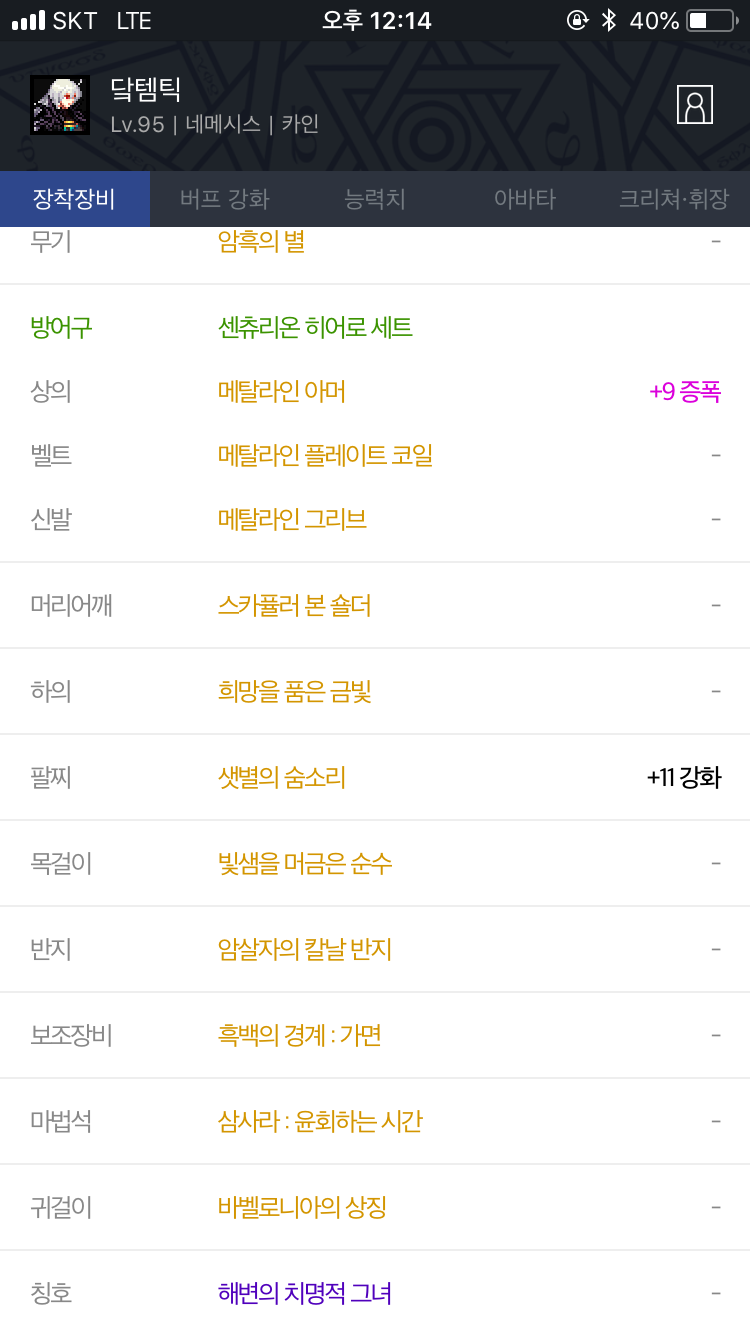Switch to the 크리쳐·휘장 tab

[x=674, y=199]
